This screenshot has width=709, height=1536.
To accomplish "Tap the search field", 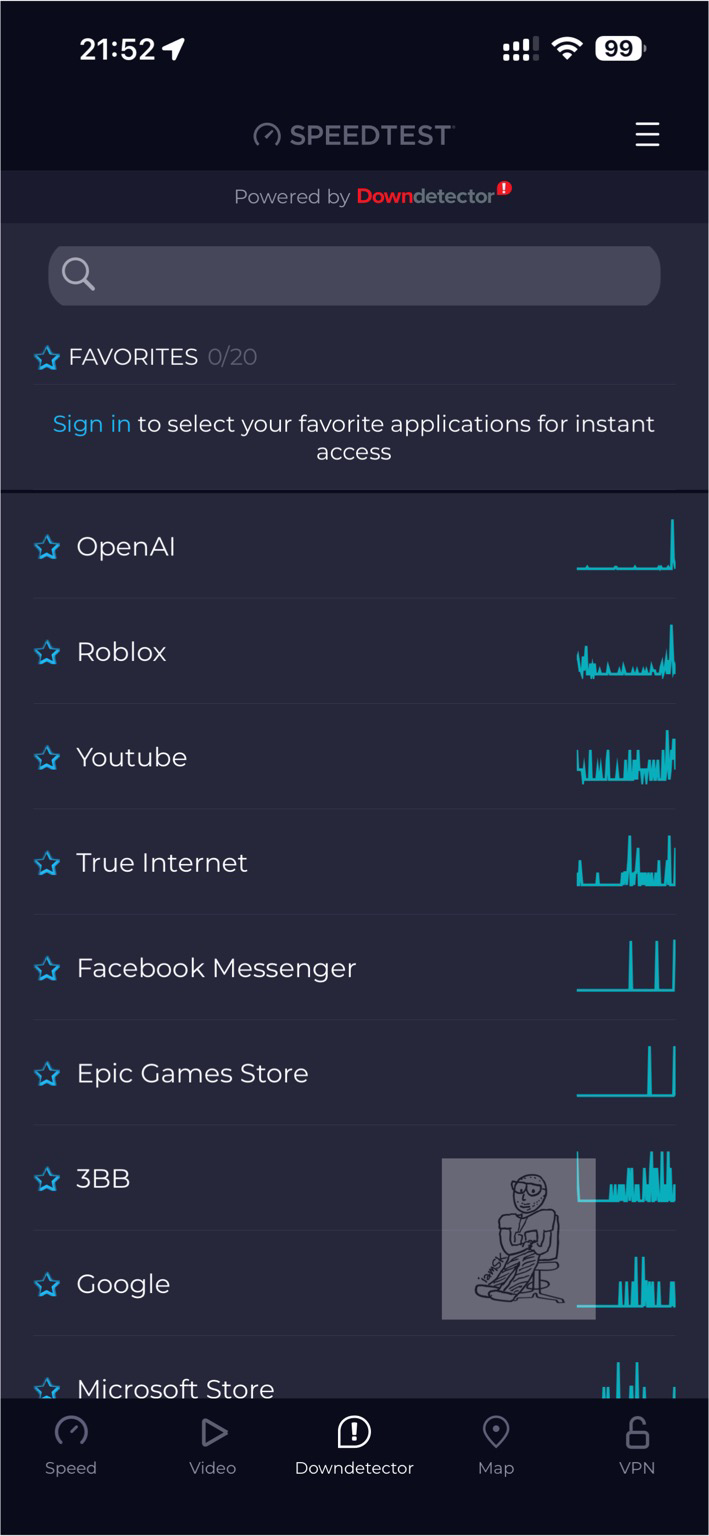I will click(354, 275).
